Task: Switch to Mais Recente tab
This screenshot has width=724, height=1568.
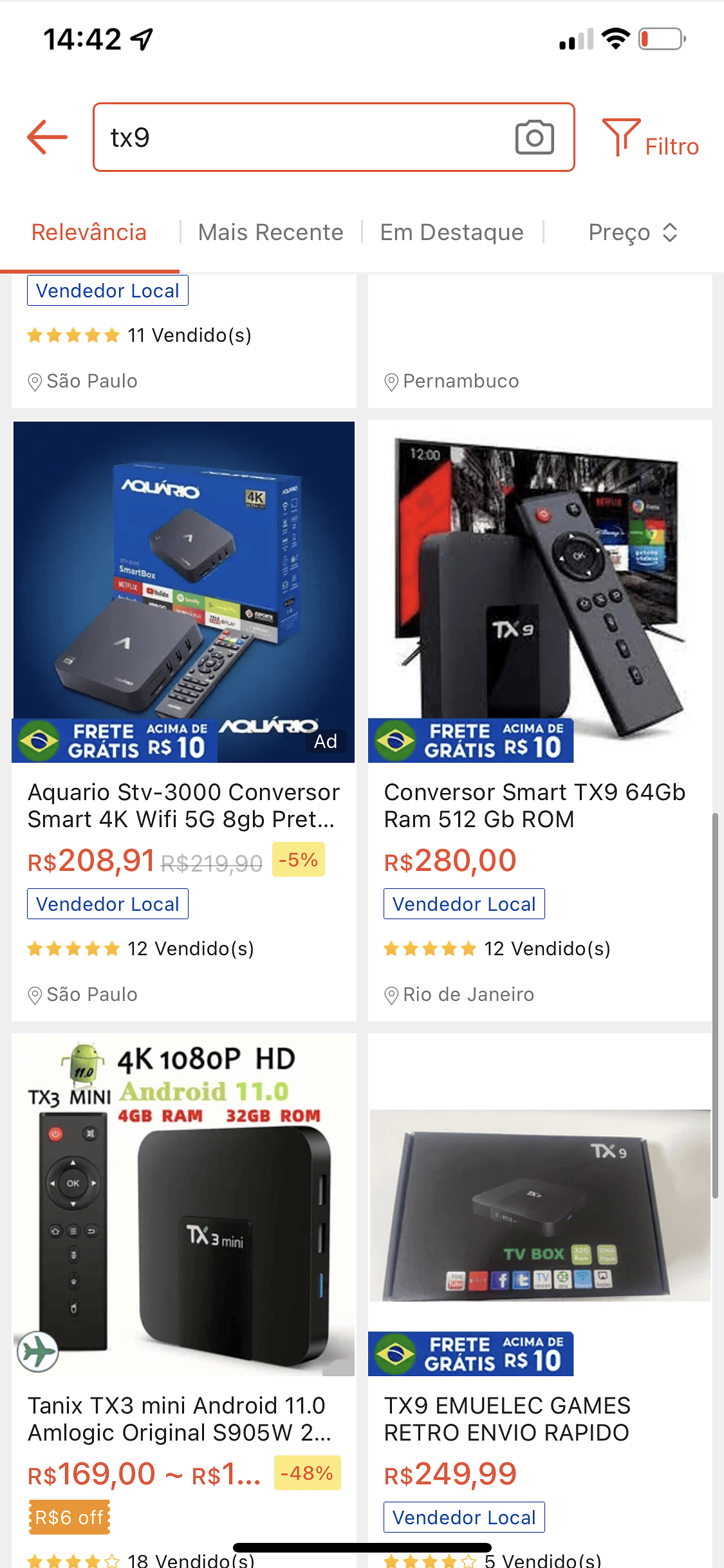Action: pos(270,232)
